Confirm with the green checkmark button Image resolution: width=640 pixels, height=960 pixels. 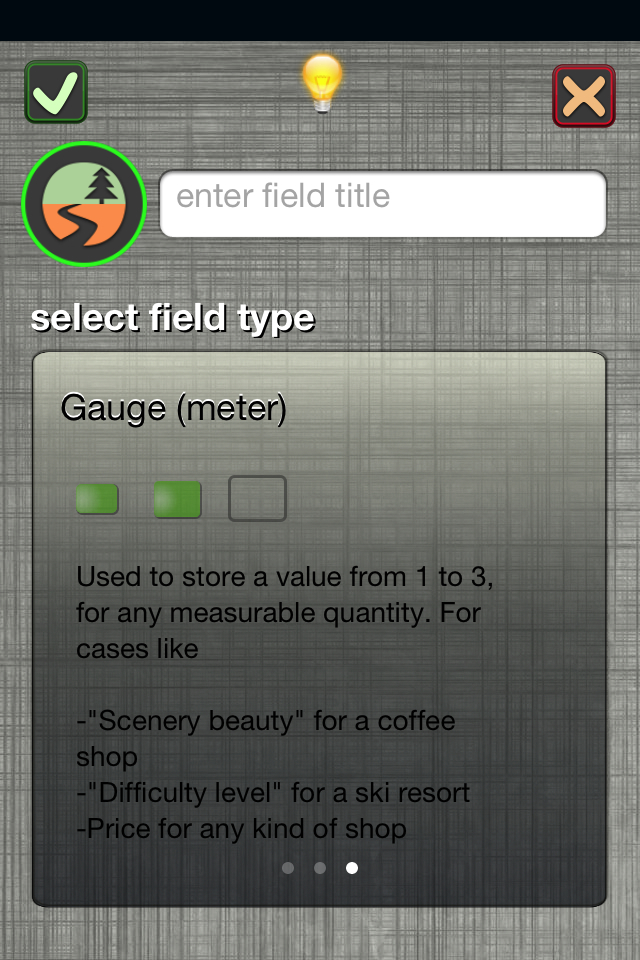[56, 93]
